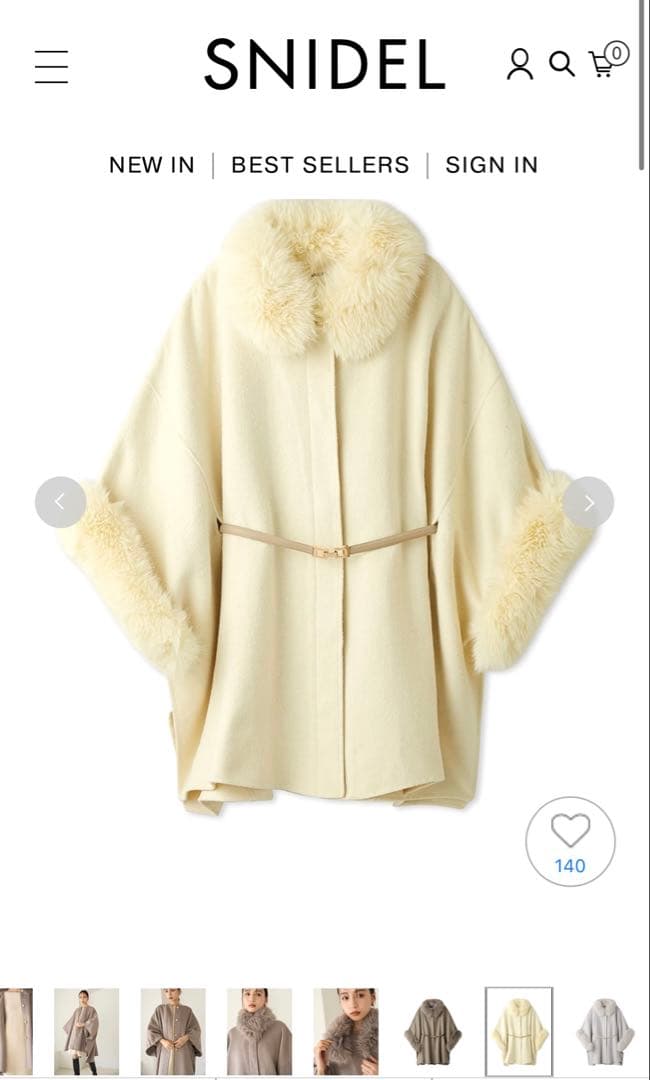Select the light gray cape product thumbnail

[x=605, y=1031]
